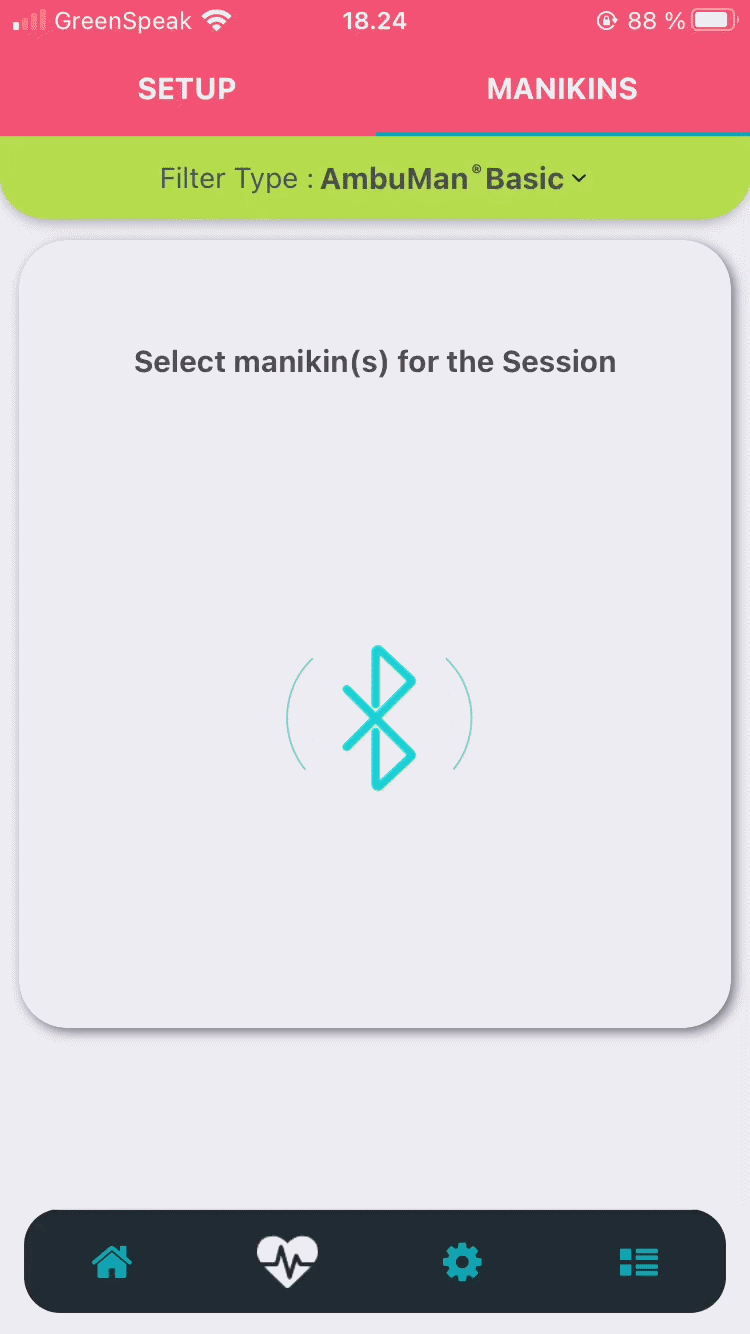Open settings gear in bottom bar
Image resolution: width=750 pixels, height=1334 pixels.
(462, 1262)
